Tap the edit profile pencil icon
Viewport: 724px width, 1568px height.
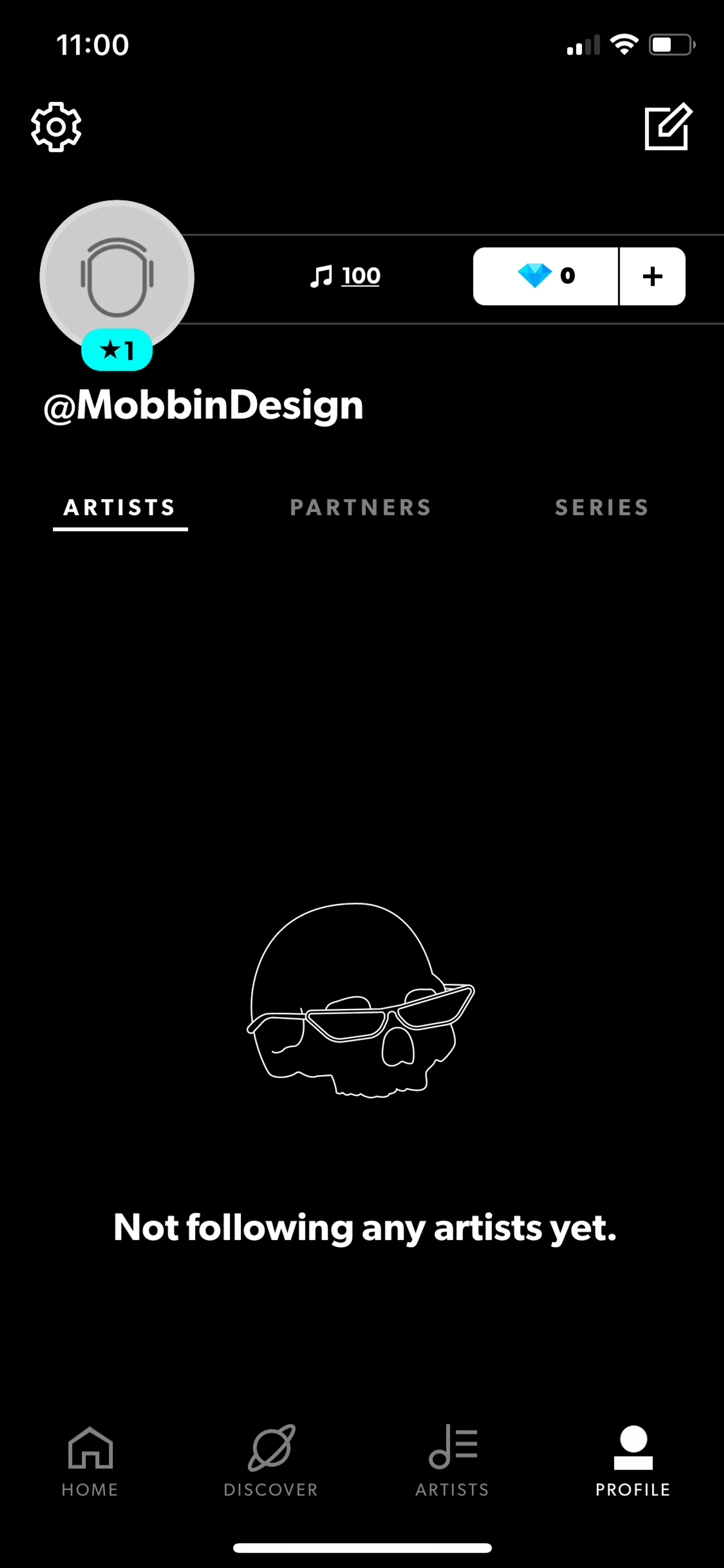point(667,127)
